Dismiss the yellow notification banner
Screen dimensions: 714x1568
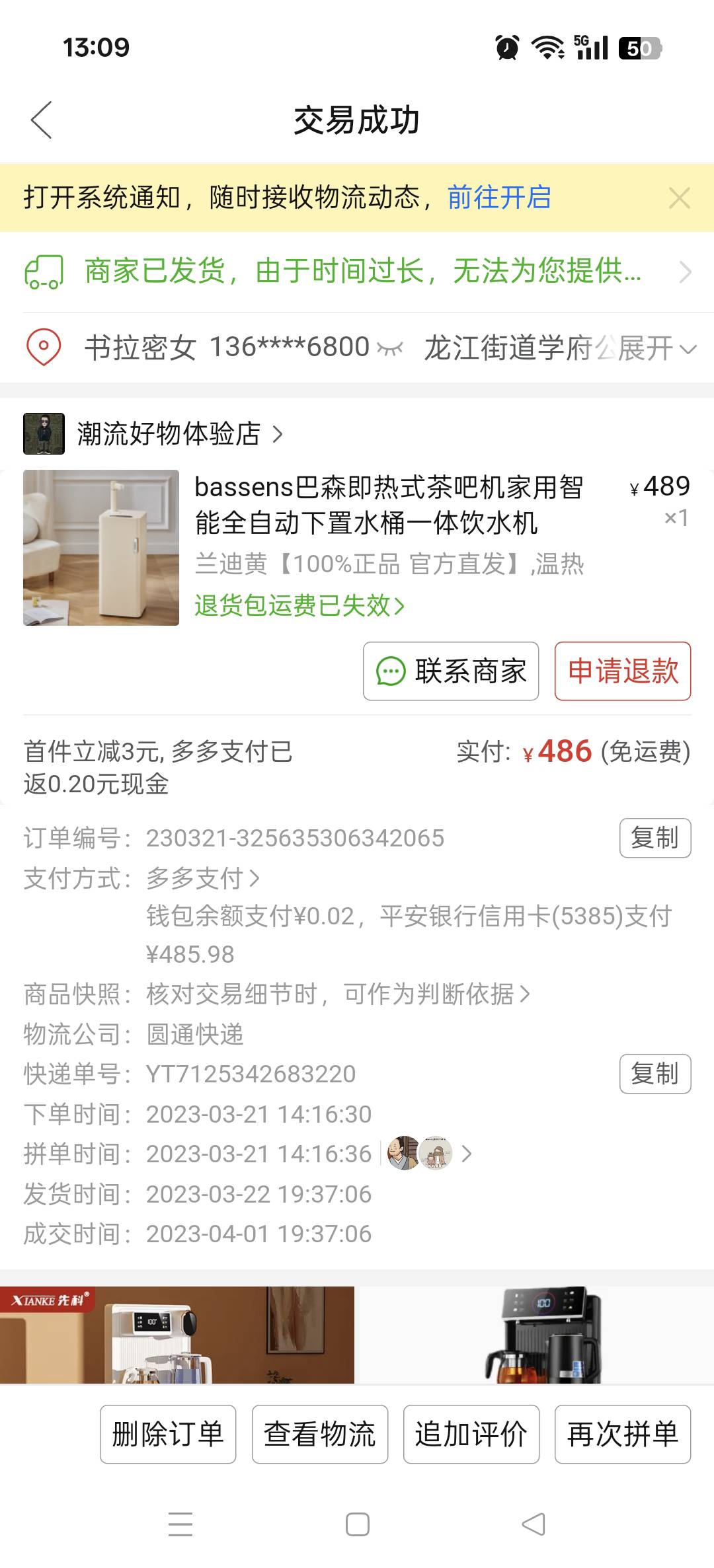679,198
